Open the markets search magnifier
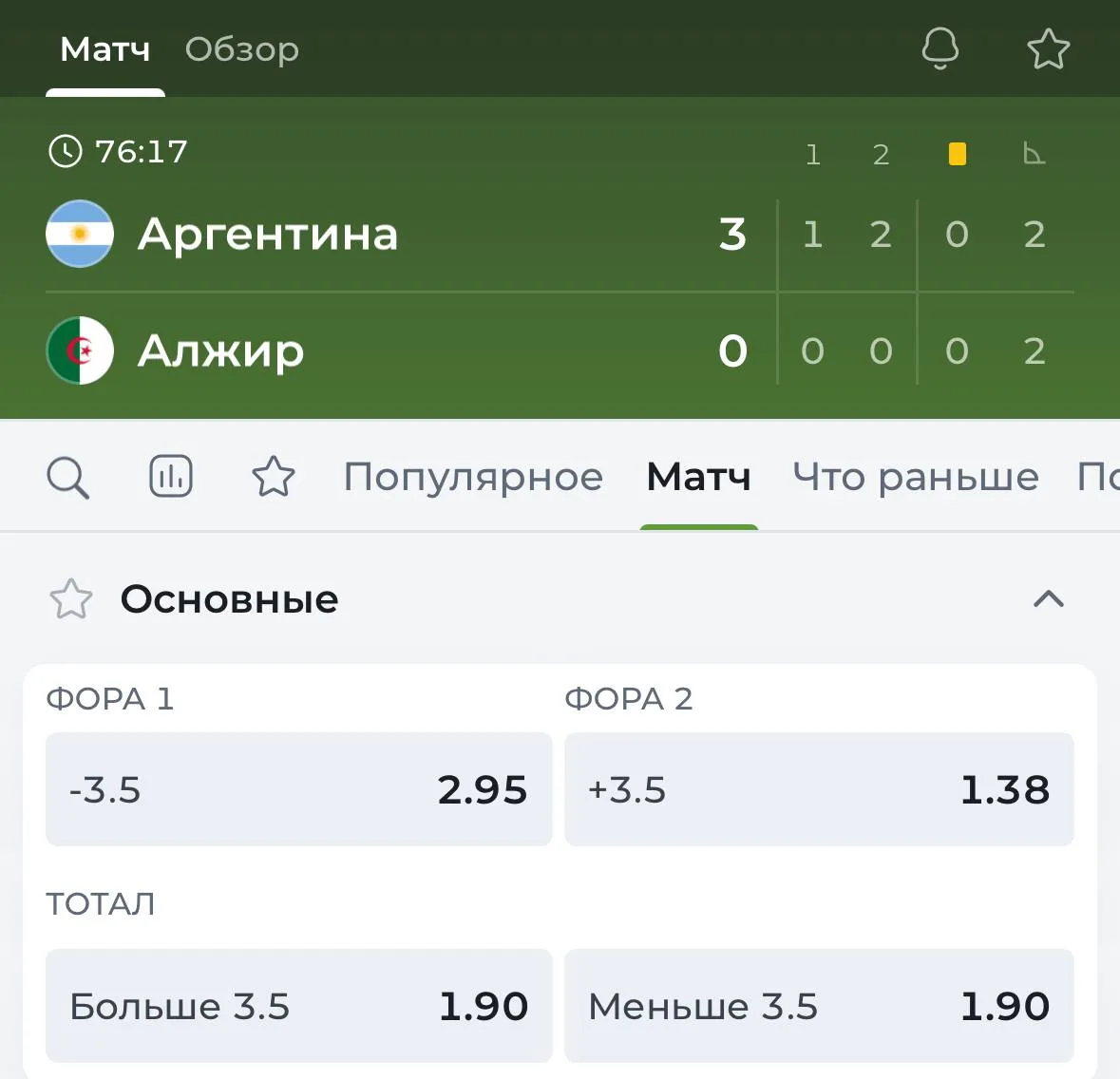The image size is (1120, 1079). [67, 477]
